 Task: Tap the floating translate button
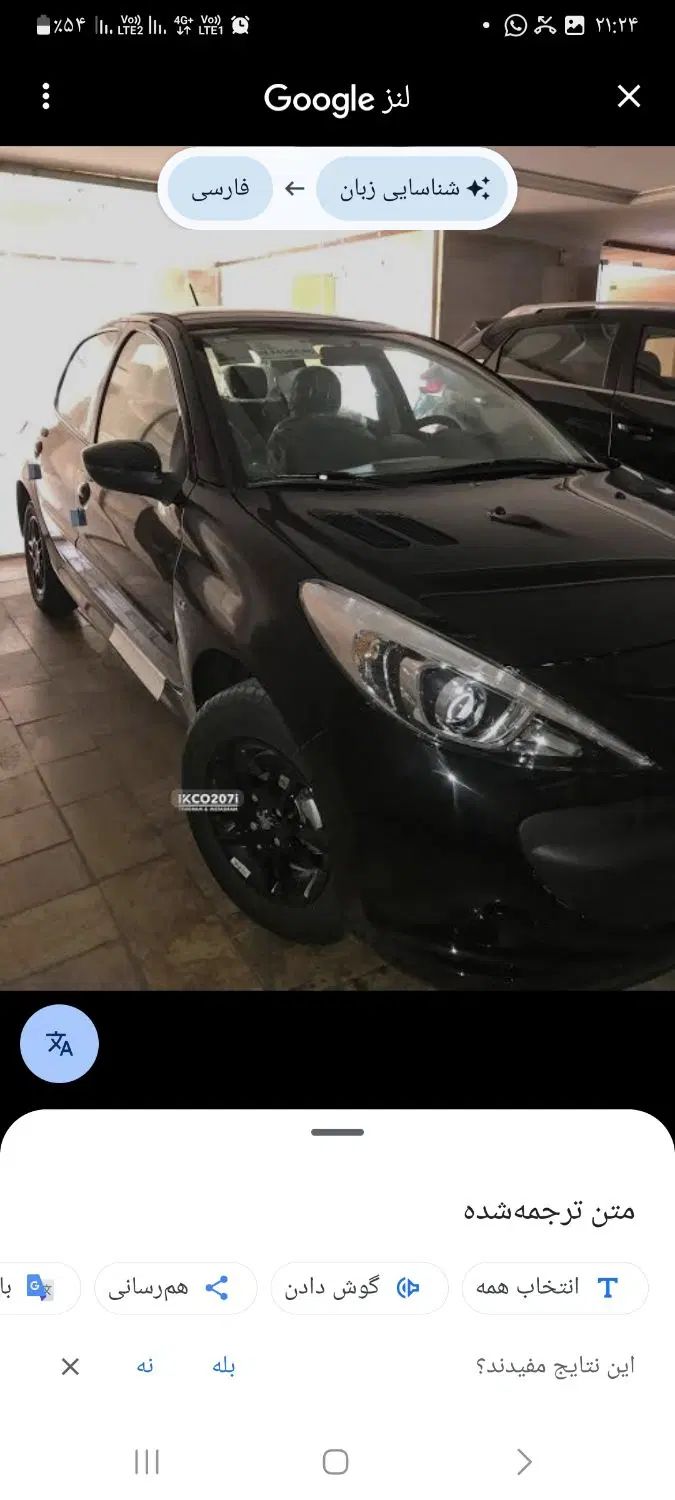coord(59,1044)
